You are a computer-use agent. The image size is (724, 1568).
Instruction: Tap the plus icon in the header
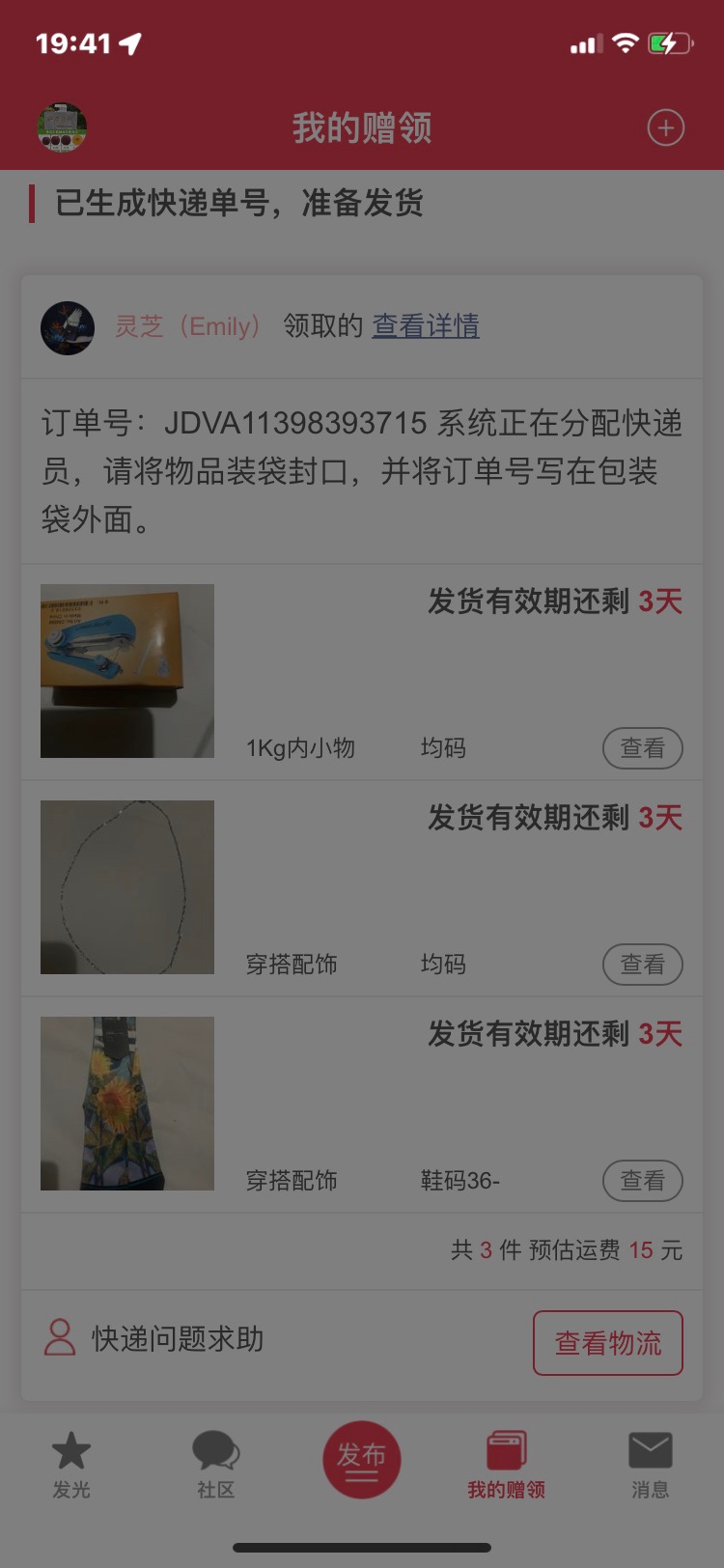coord(665,127)
